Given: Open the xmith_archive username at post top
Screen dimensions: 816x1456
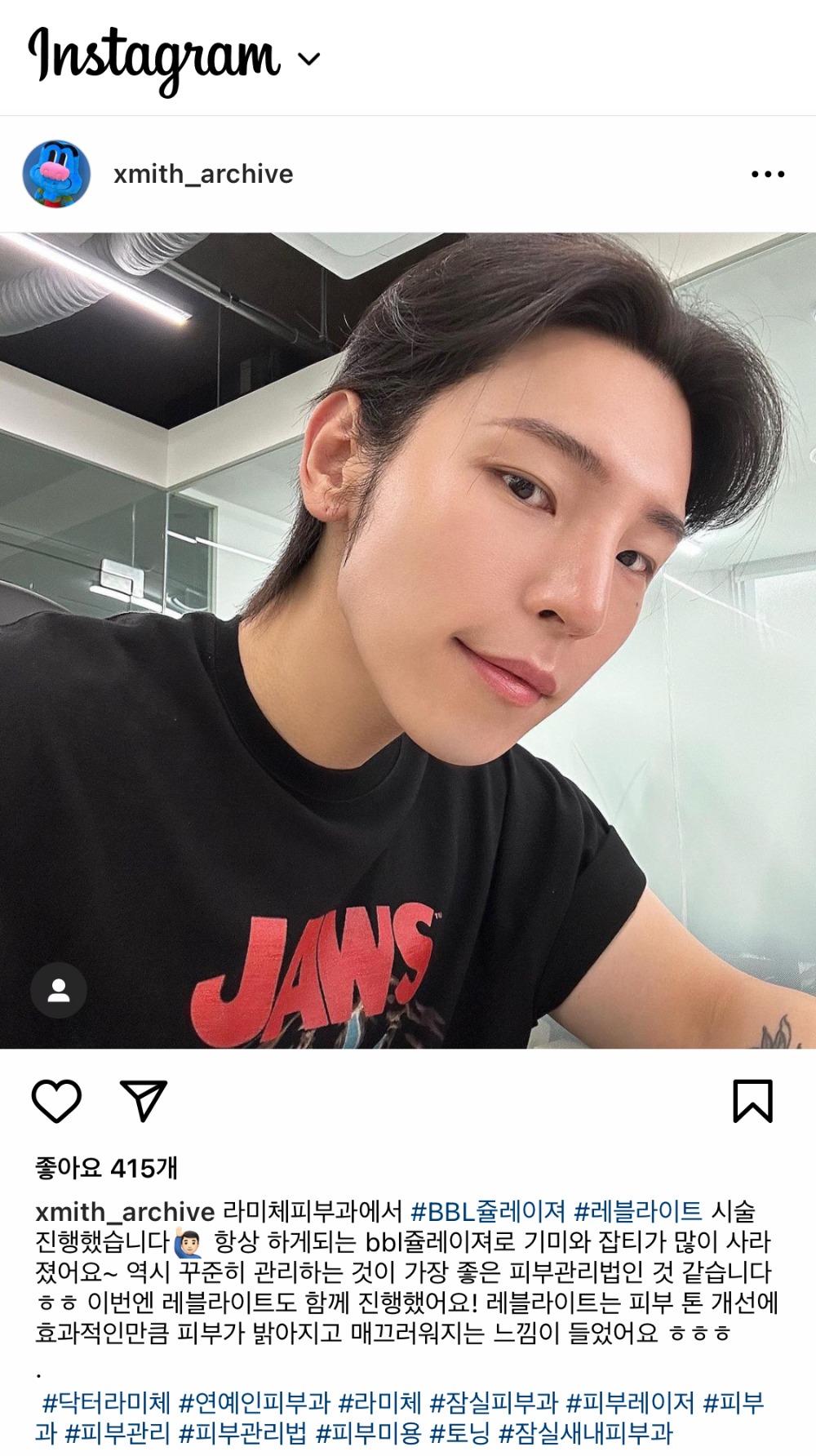Looking at the screenshot, I should coord(203,174).
